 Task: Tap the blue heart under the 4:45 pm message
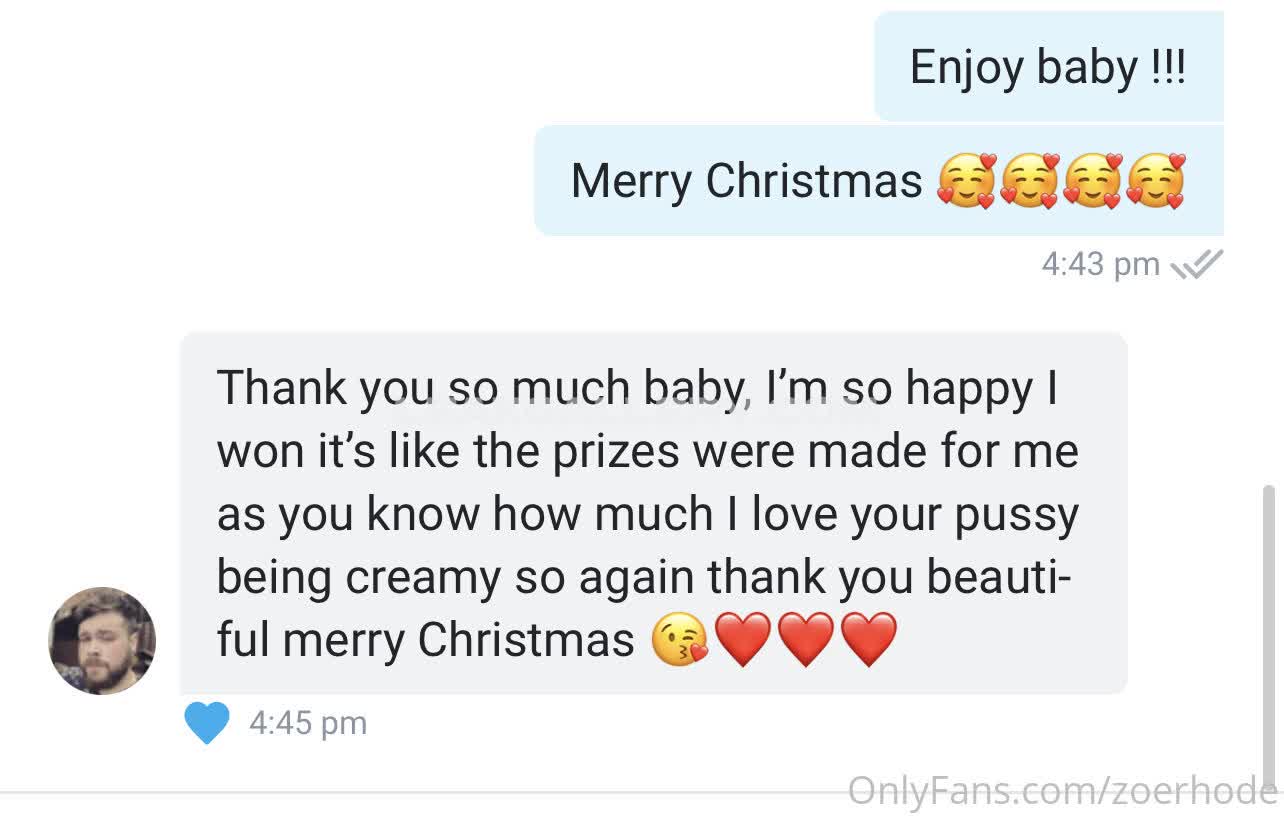click(207, 722)
